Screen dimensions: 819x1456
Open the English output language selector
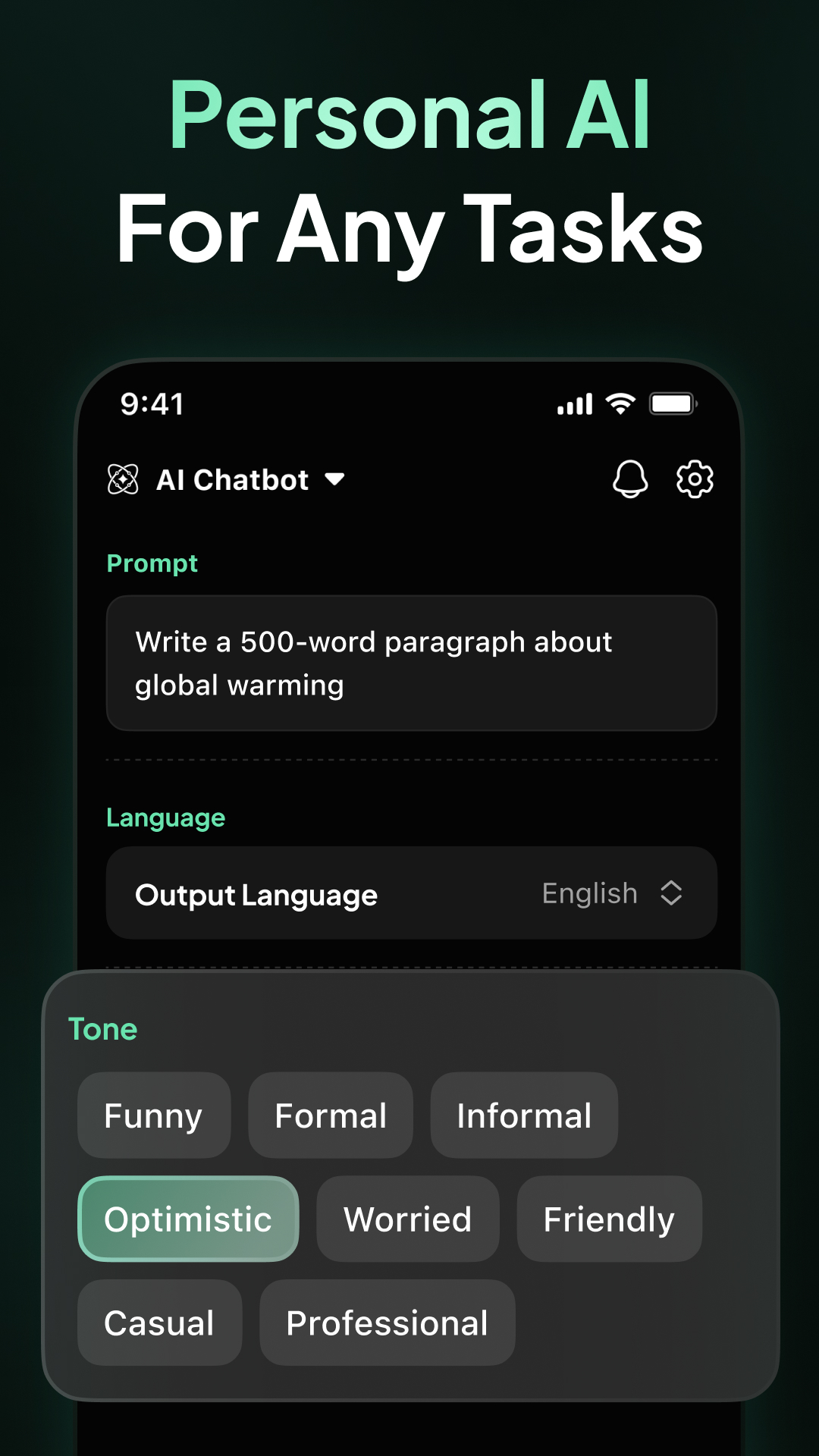pos(591,894)
